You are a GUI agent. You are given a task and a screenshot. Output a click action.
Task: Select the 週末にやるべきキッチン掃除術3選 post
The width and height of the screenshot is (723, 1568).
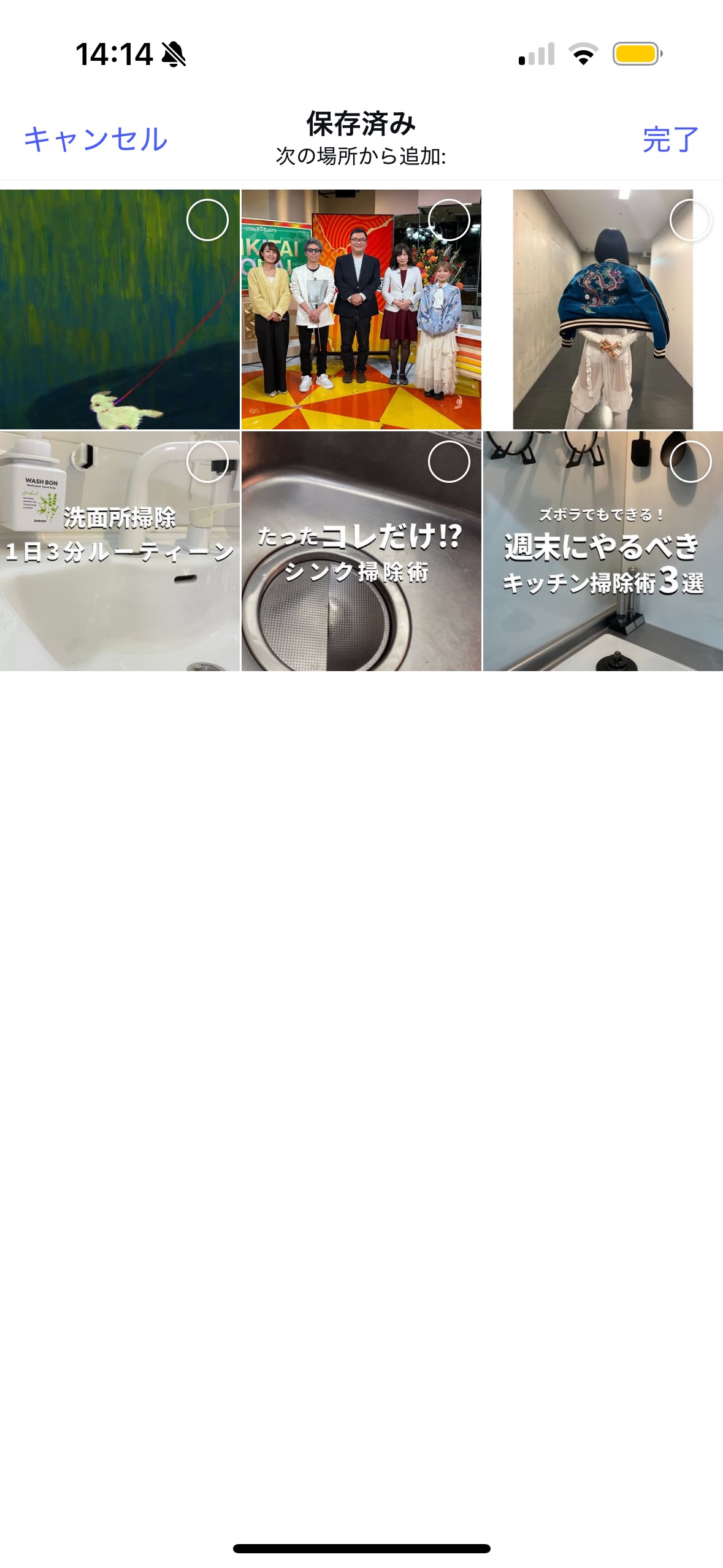[690, 462]
